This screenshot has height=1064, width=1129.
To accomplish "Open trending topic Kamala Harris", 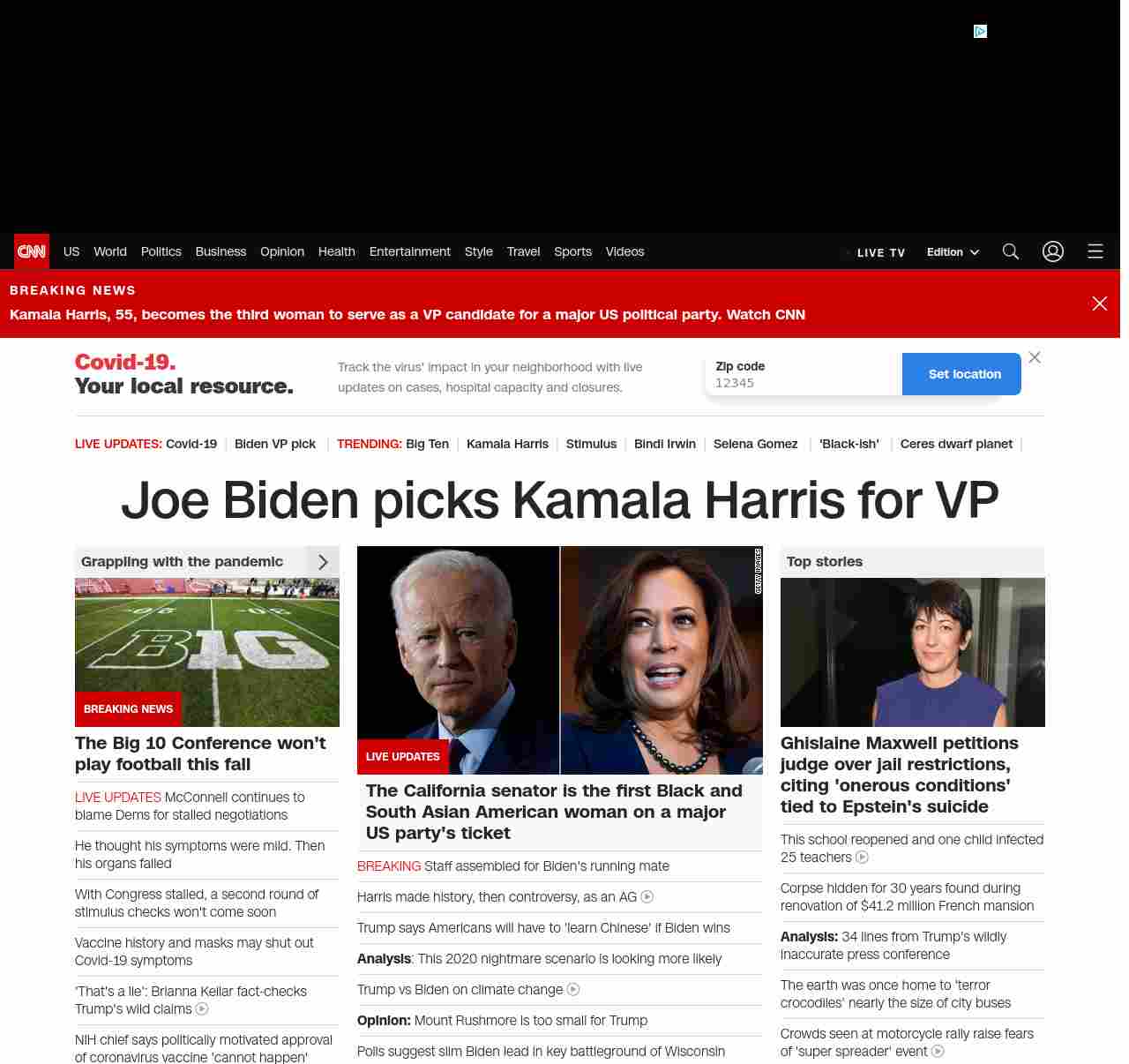I will pos(507,444).
